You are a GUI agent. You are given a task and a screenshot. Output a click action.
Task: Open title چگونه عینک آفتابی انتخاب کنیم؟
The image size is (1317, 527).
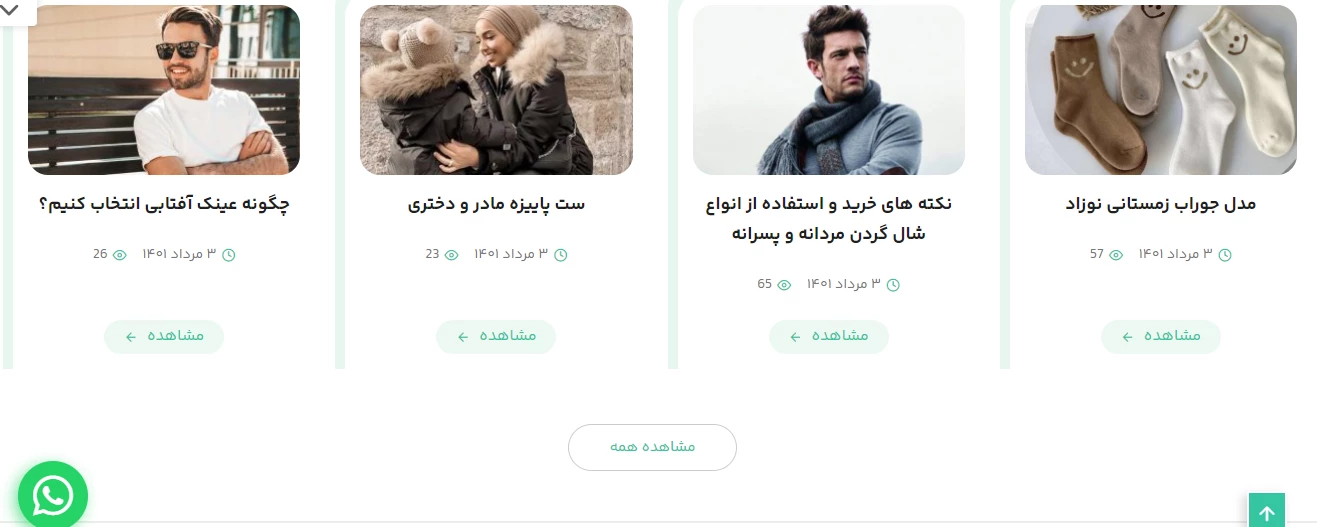pyautogui.click(x=164, y=204)
